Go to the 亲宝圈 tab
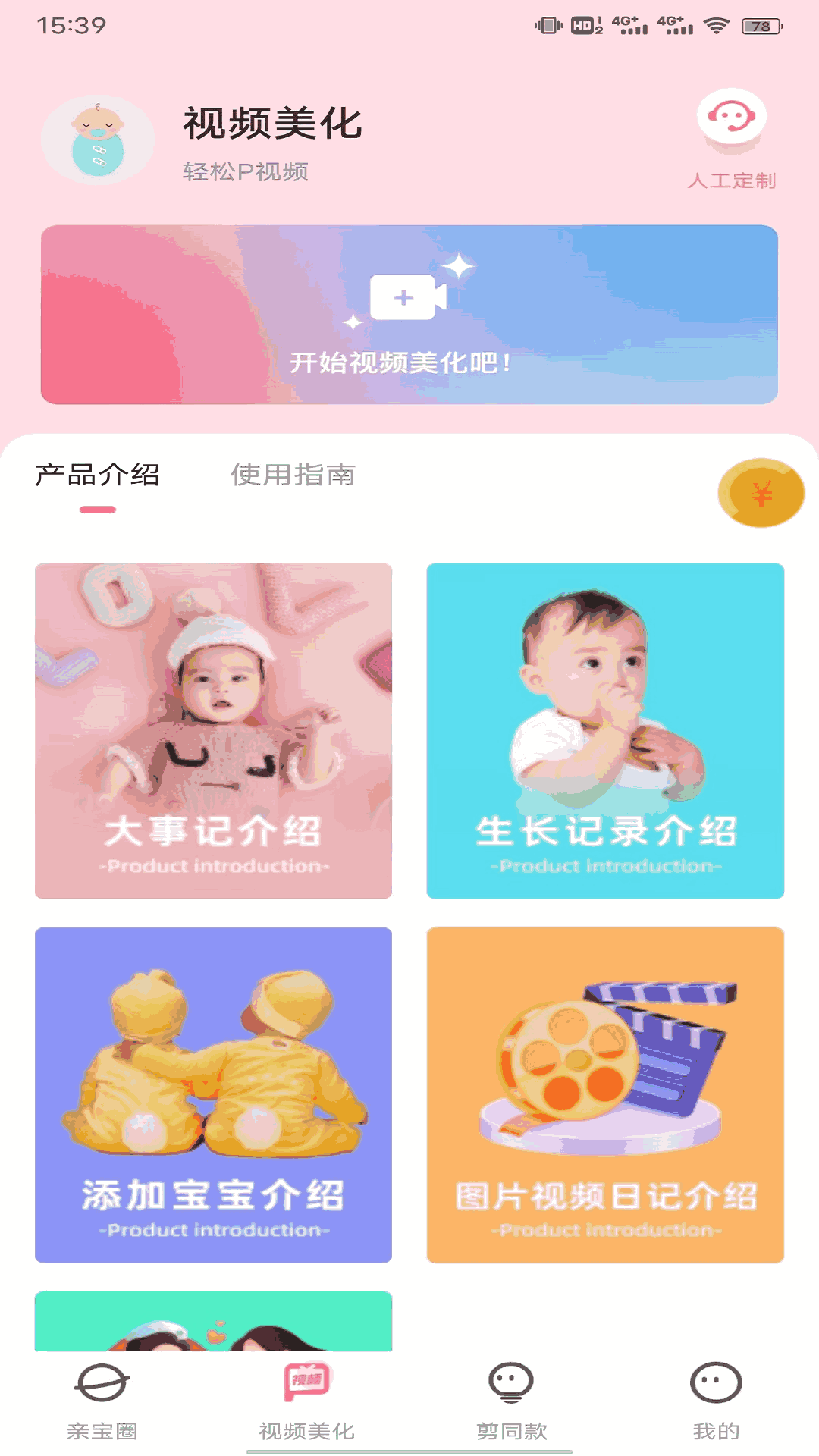 [x=102, y=1401]
